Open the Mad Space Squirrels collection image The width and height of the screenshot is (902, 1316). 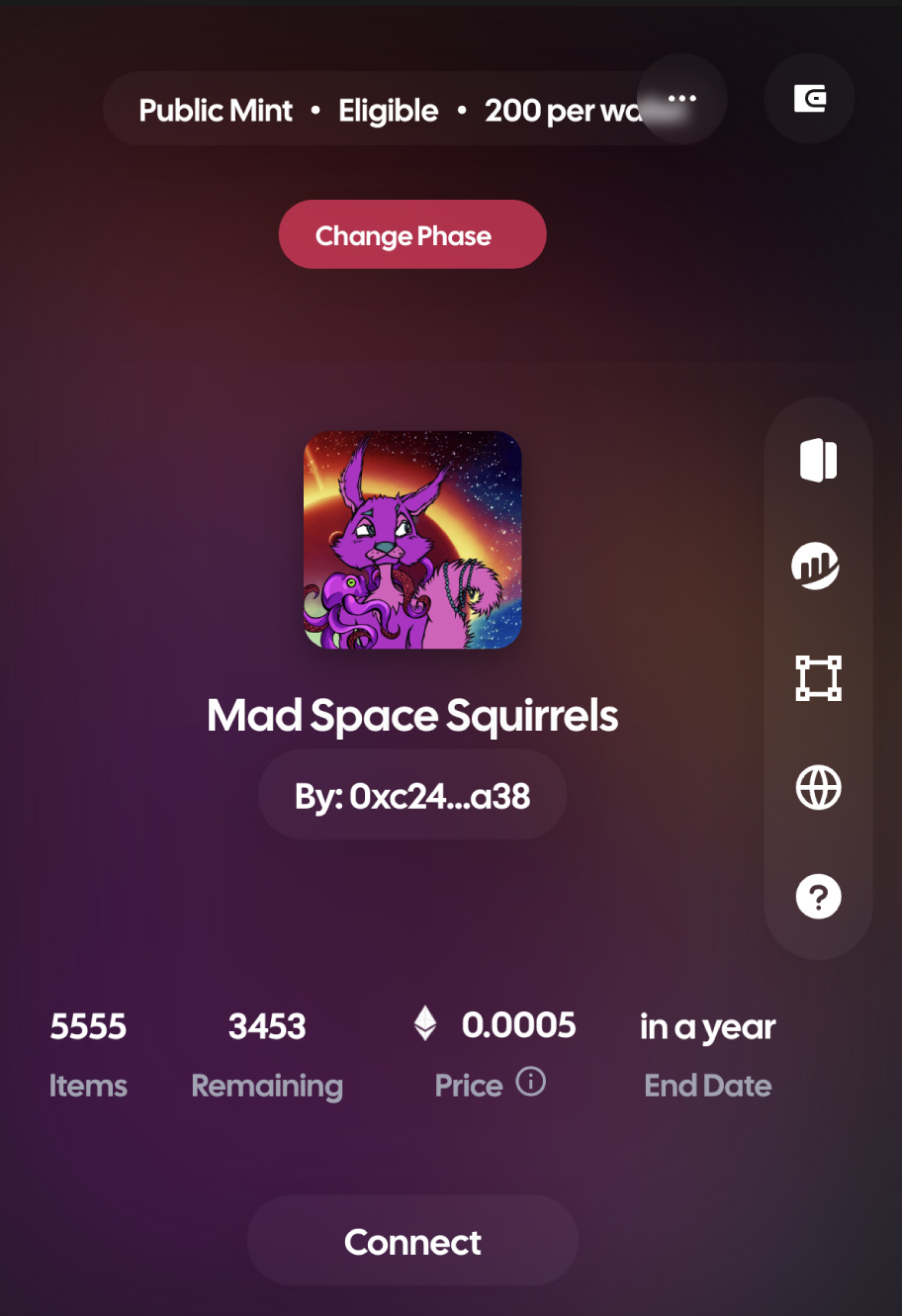[412, 540]
